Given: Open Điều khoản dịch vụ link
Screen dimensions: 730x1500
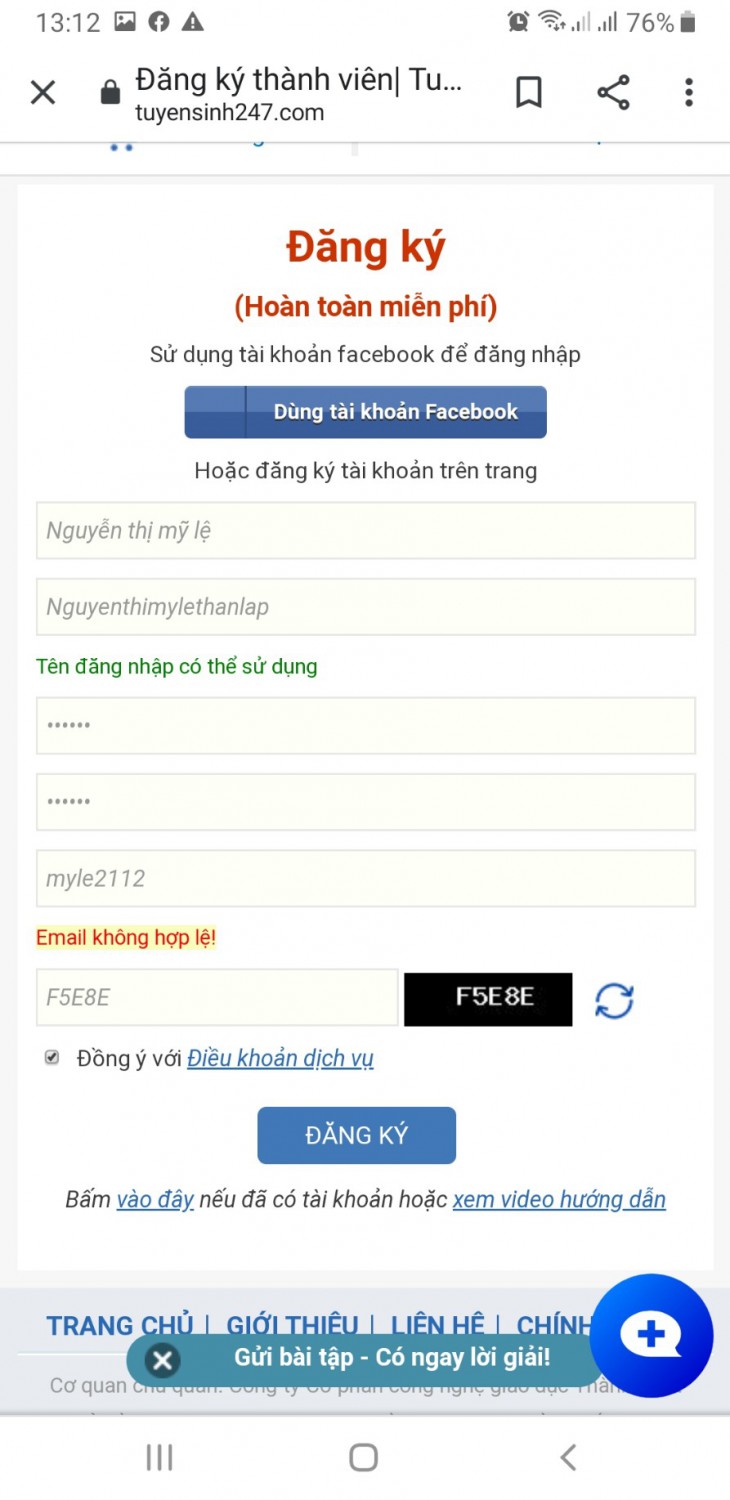Looking at the screenshot, I should 280,1058.
